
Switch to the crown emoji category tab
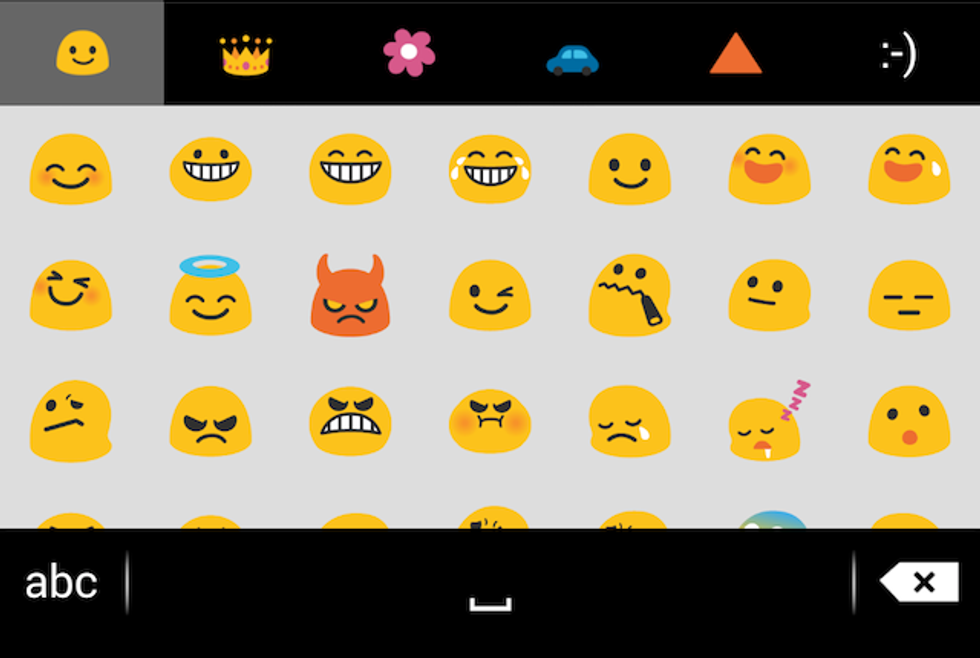click(x=246, y=54)
